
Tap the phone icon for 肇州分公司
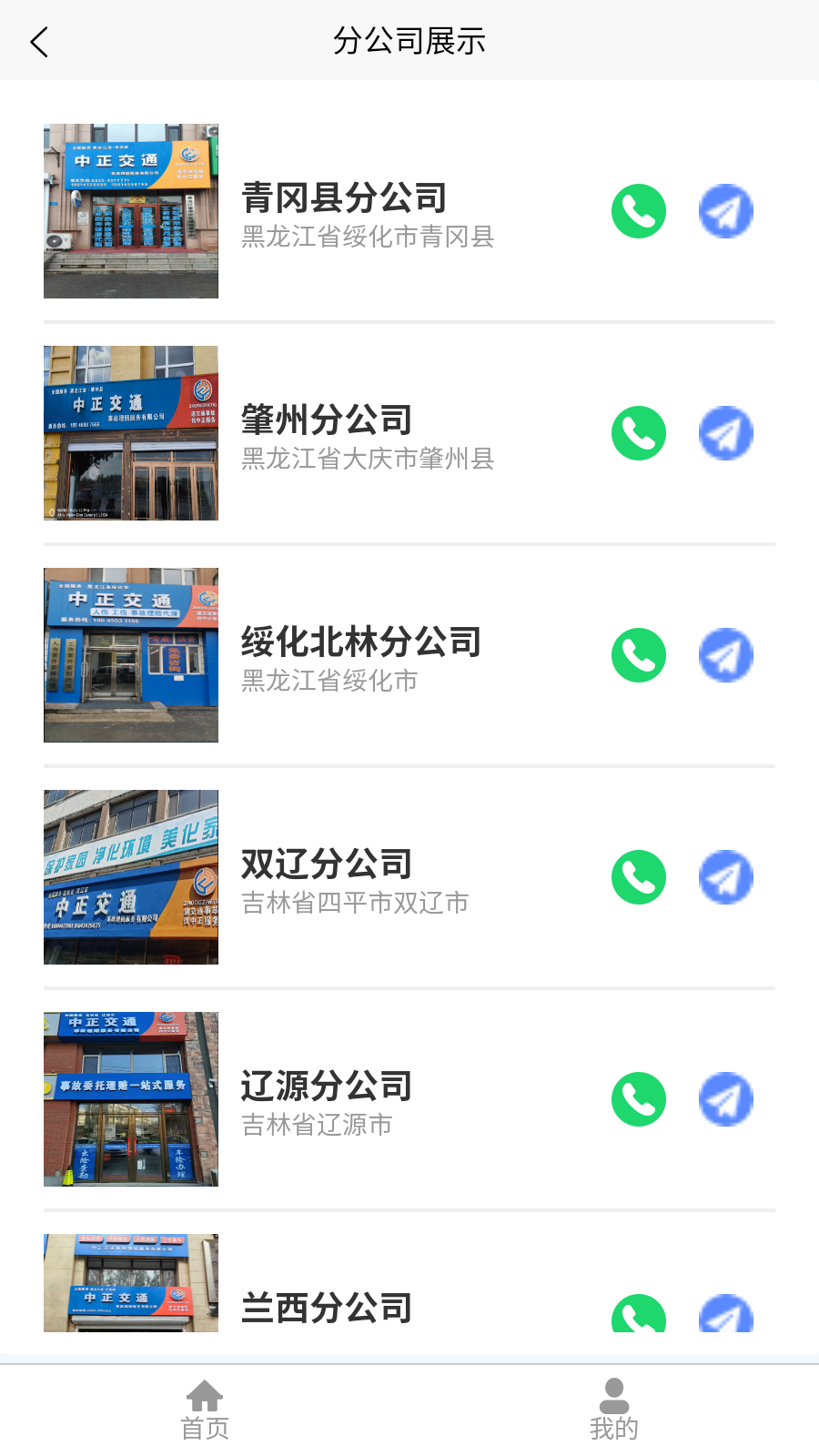coord(638,434)
